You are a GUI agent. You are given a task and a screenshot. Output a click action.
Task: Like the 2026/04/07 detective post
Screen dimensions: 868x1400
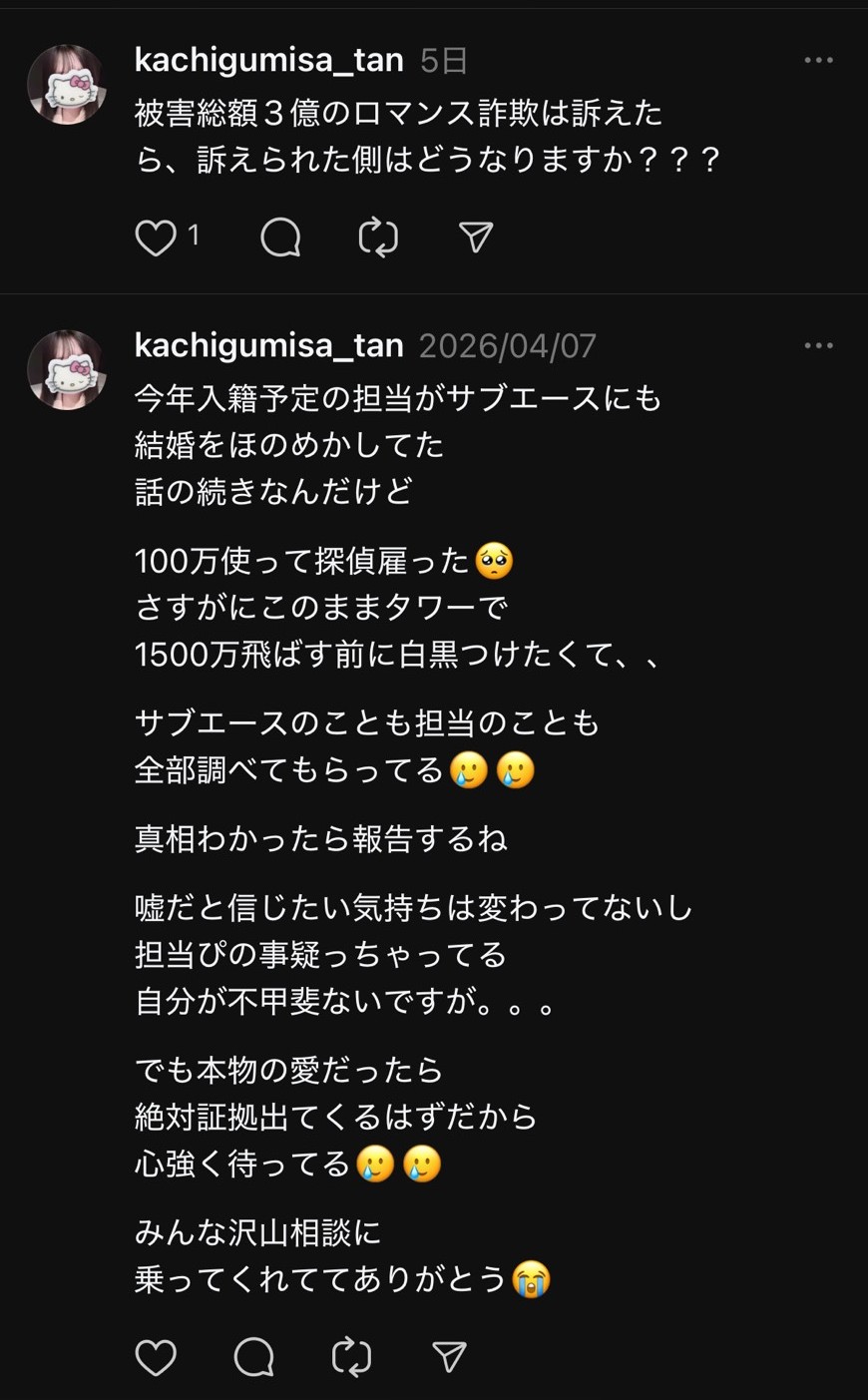point(156,1357)
